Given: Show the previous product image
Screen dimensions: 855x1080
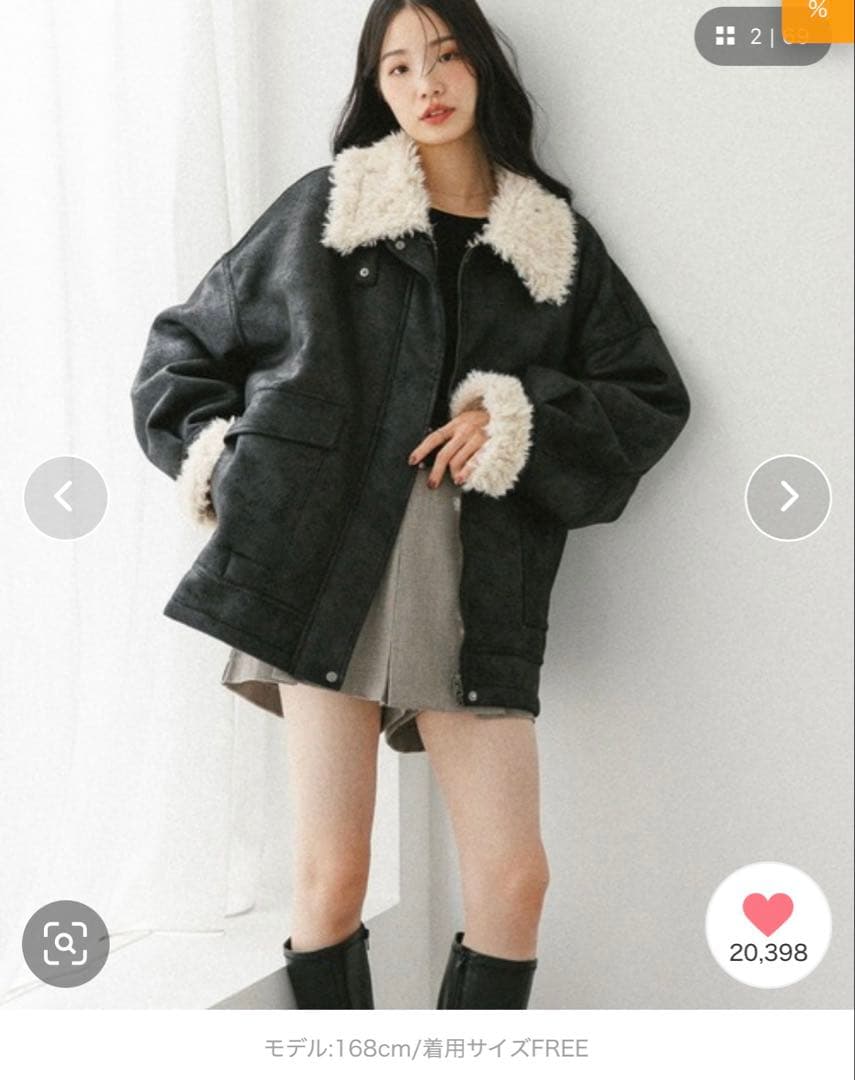Looking at the screenshot, I should point(66,497).
